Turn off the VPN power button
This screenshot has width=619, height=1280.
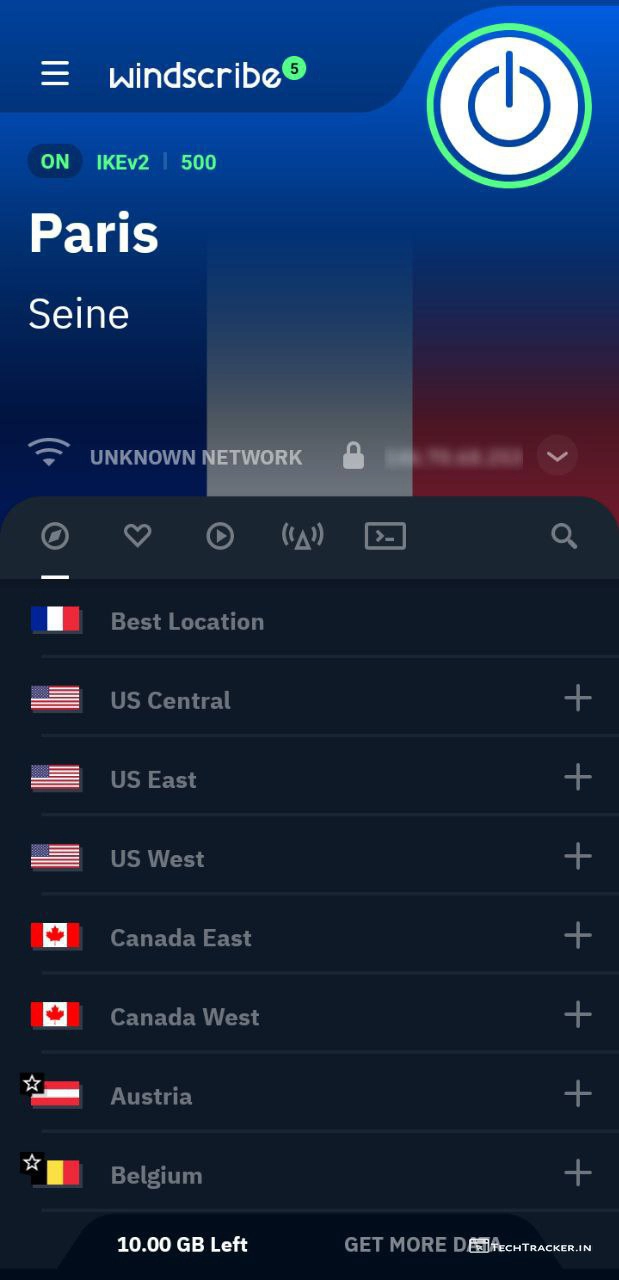pyautogui.click(x=508, y=105)
